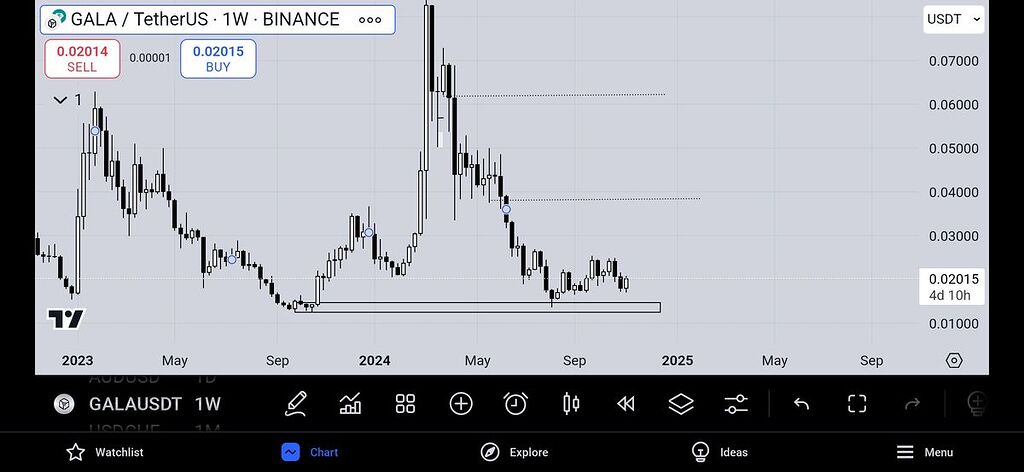Open the object tree layers
The width and height of the screenshot is (1024, 472).
680,404
